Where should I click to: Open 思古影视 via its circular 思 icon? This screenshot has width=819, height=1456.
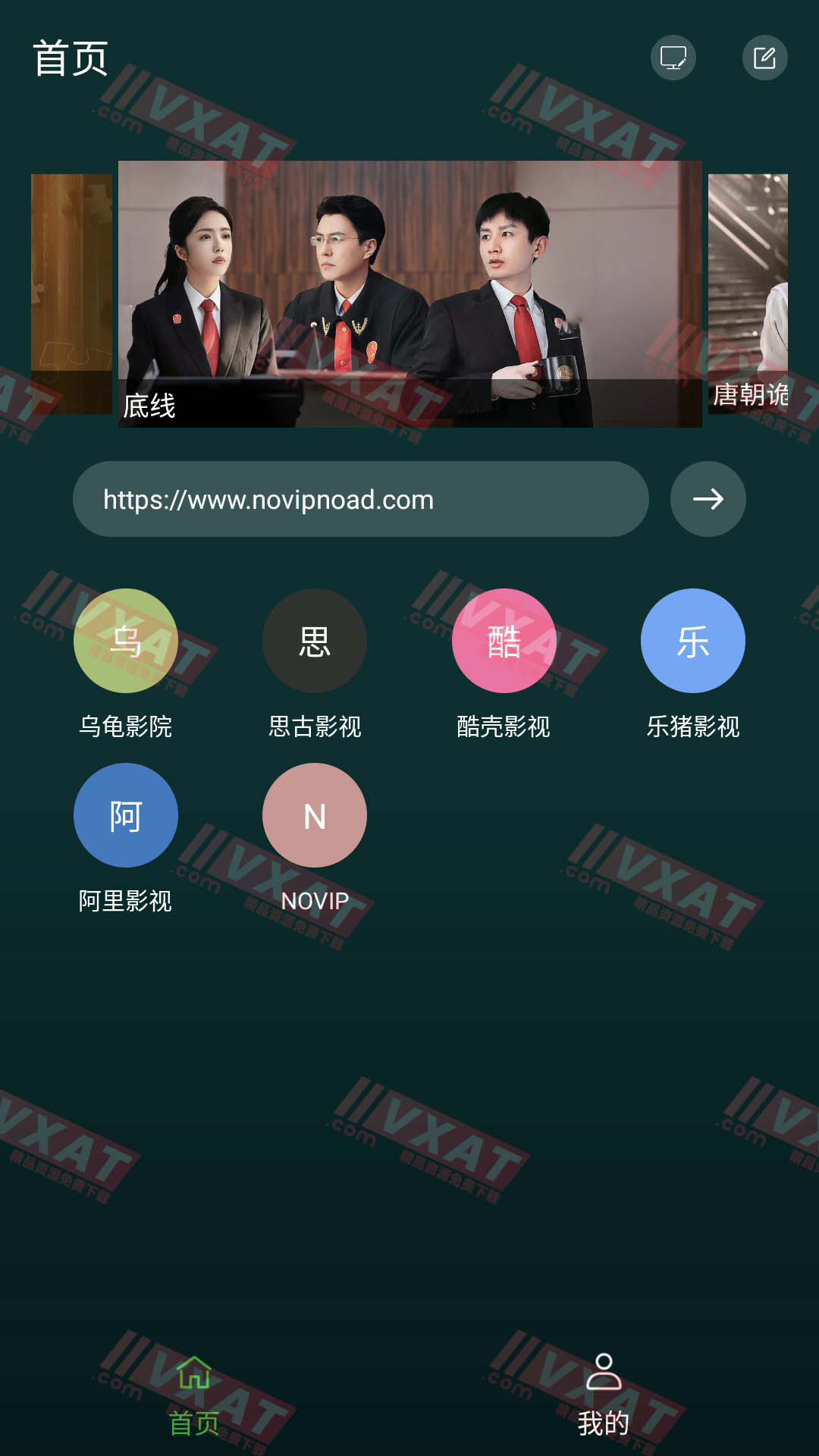[x=314, y=640]
